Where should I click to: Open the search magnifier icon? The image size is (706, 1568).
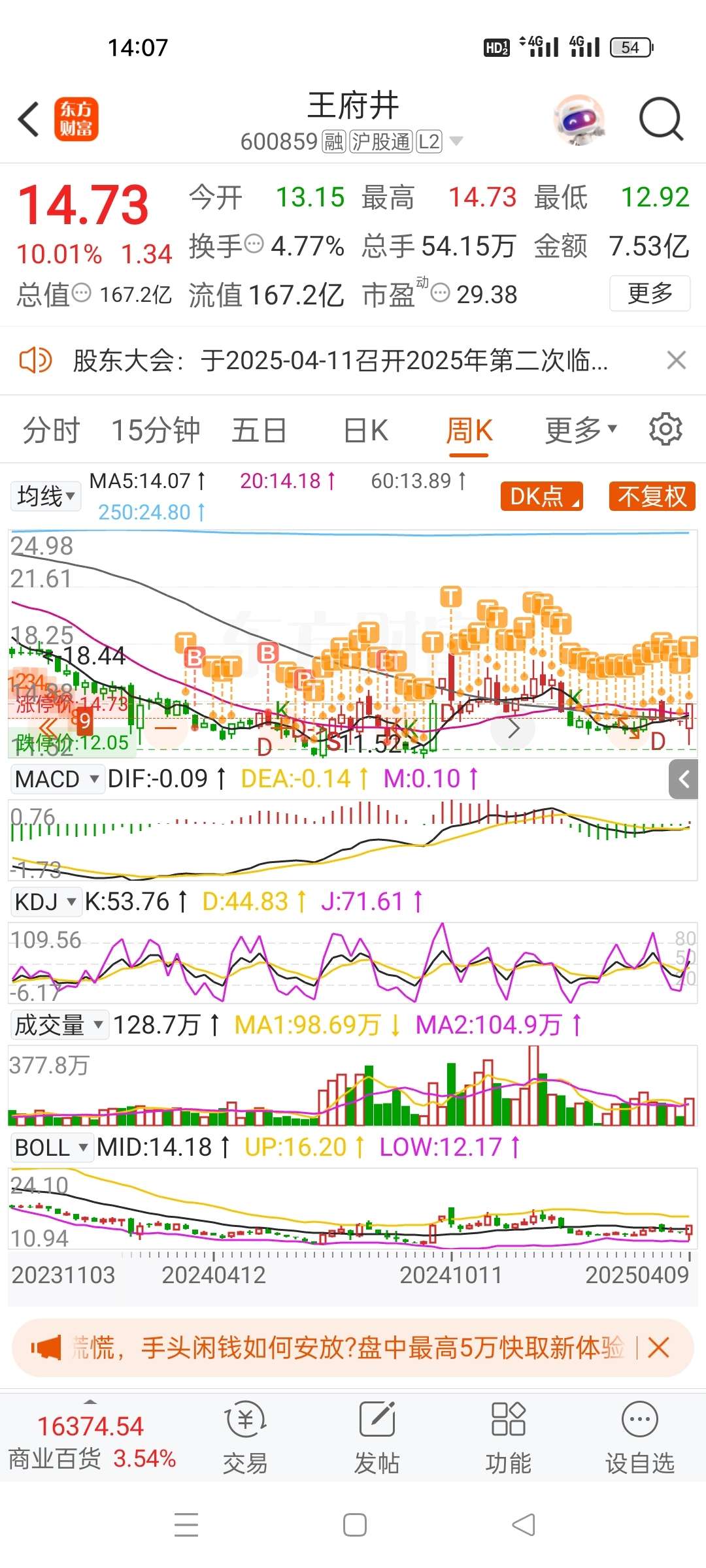click(x=661, y=120)
